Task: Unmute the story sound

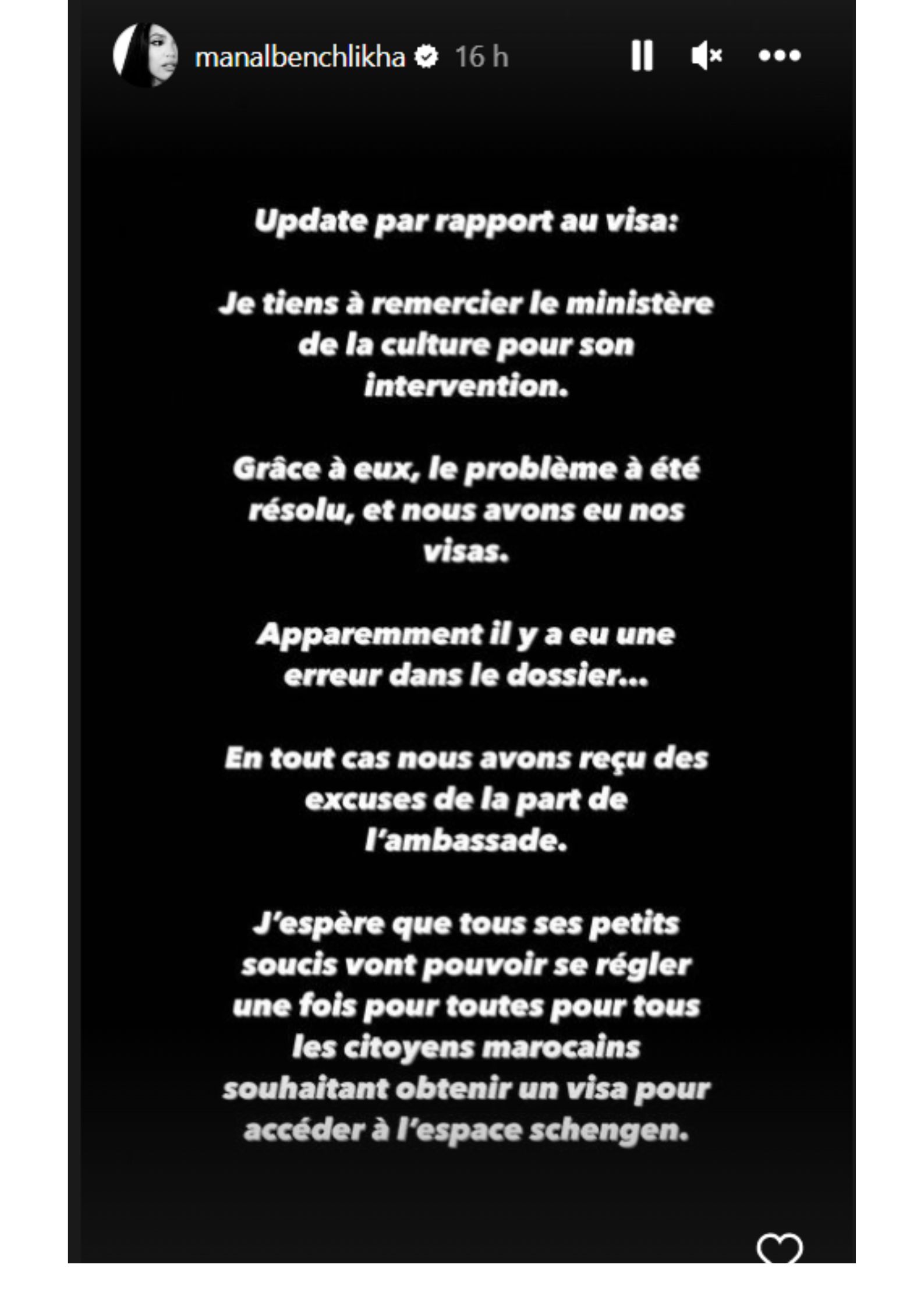Action: [x=706, y=56]
